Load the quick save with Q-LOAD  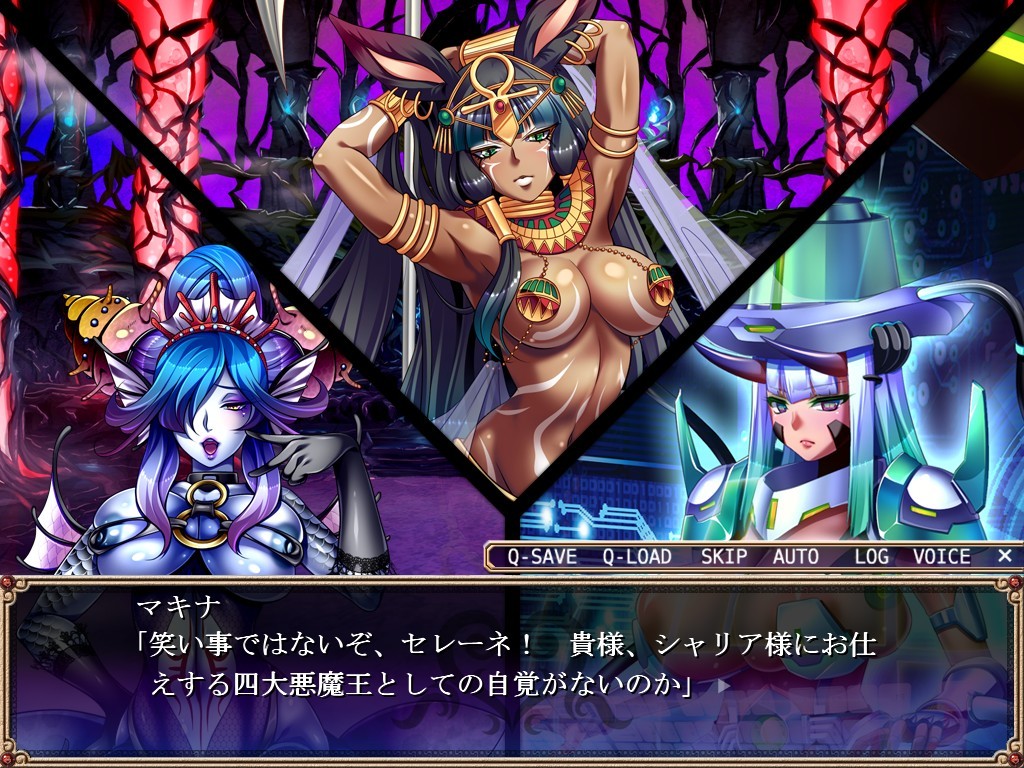click(637, 557)
